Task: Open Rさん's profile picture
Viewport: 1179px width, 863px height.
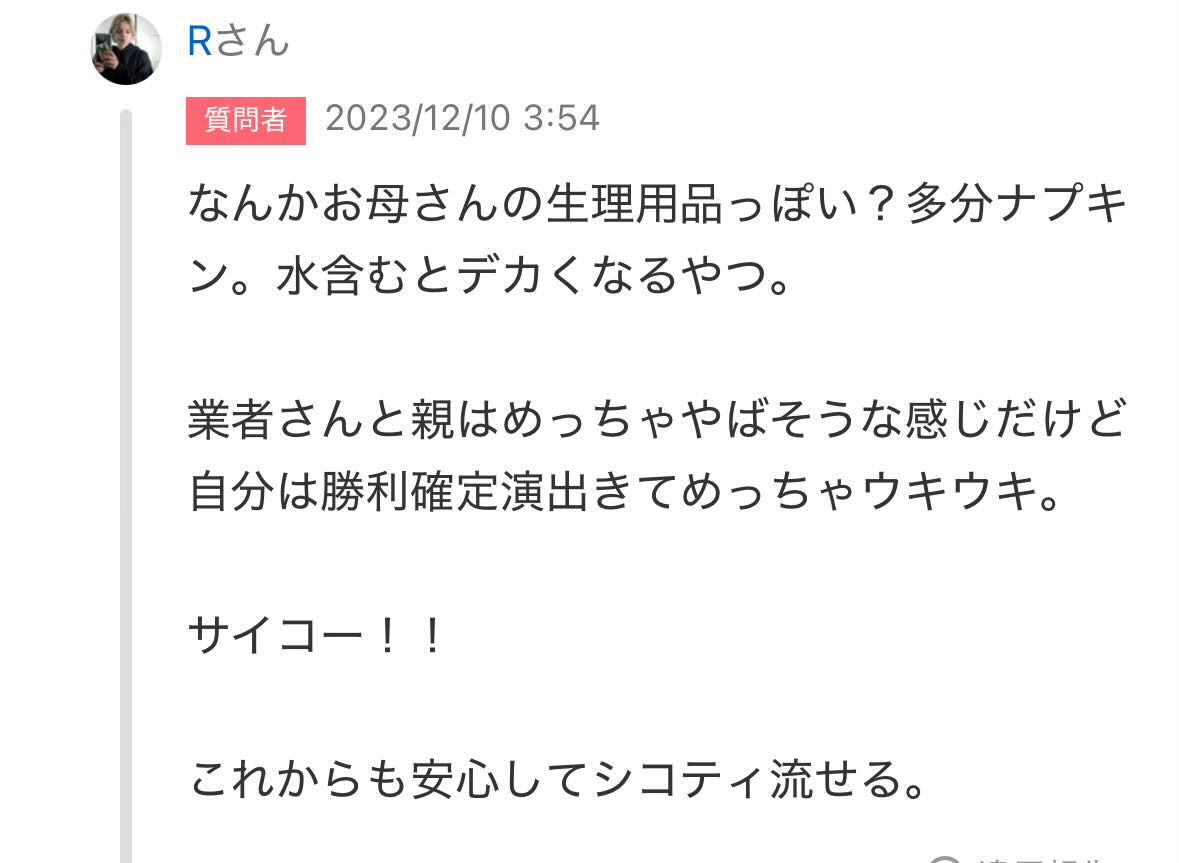Action: click(126, 49)
